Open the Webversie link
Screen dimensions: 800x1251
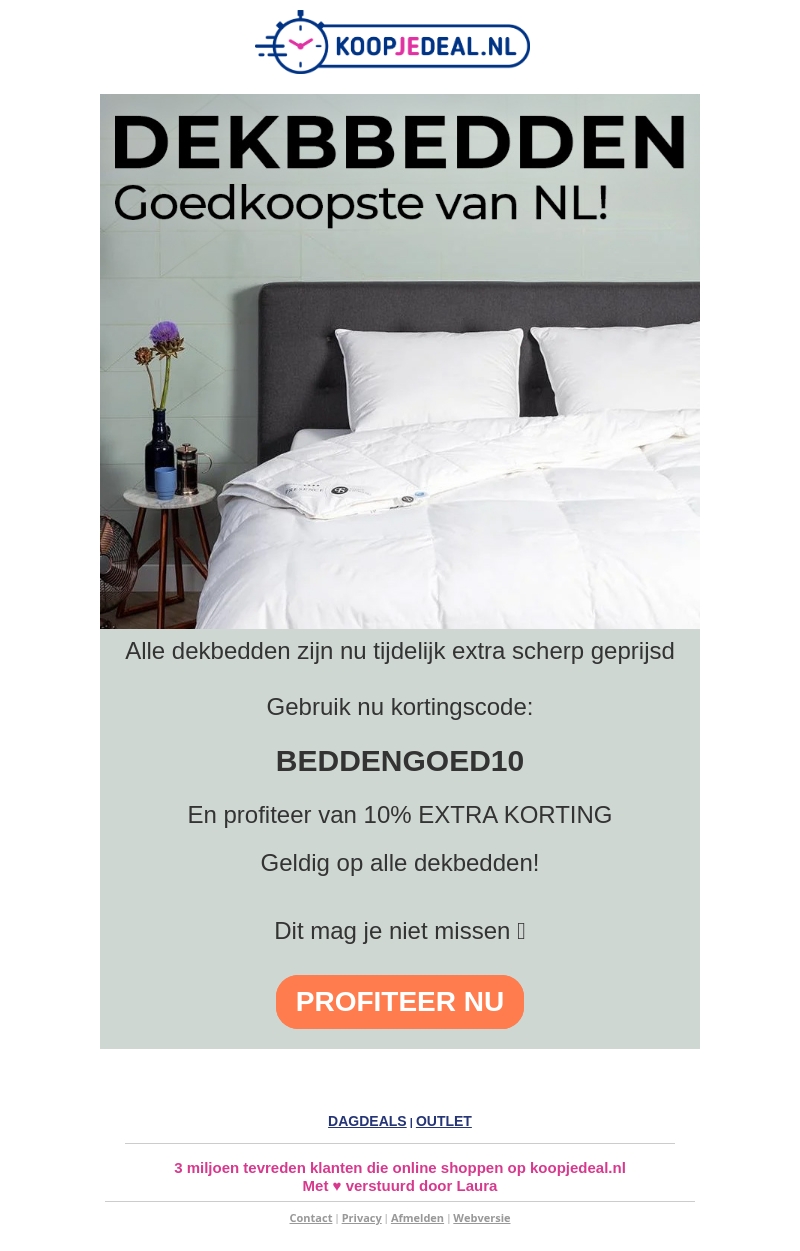coord(482,1218)
